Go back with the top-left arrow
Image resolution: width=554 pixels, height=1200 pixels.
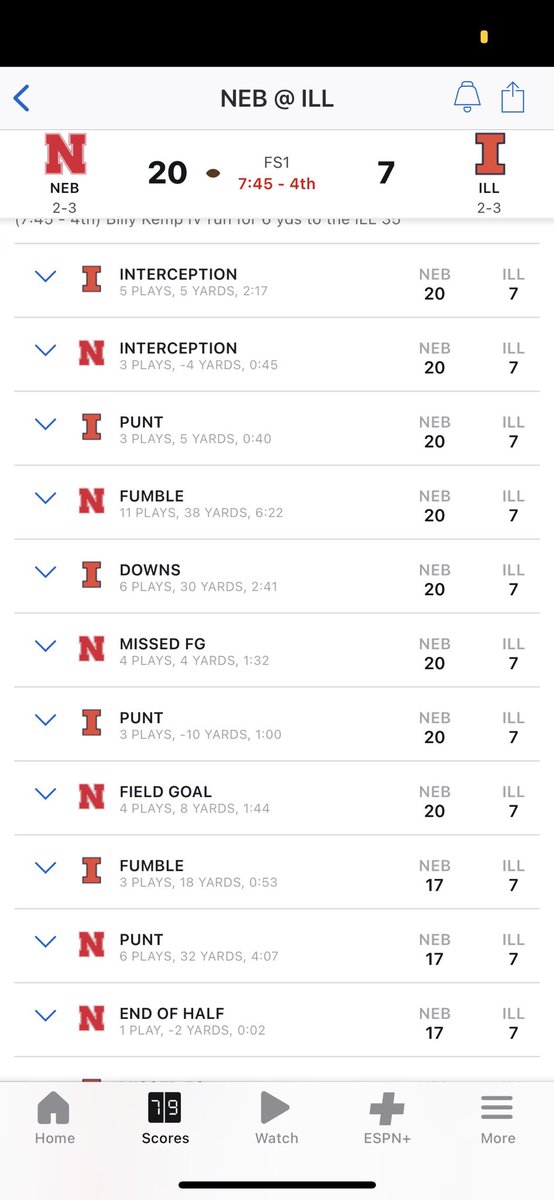(x=22, y=98)
